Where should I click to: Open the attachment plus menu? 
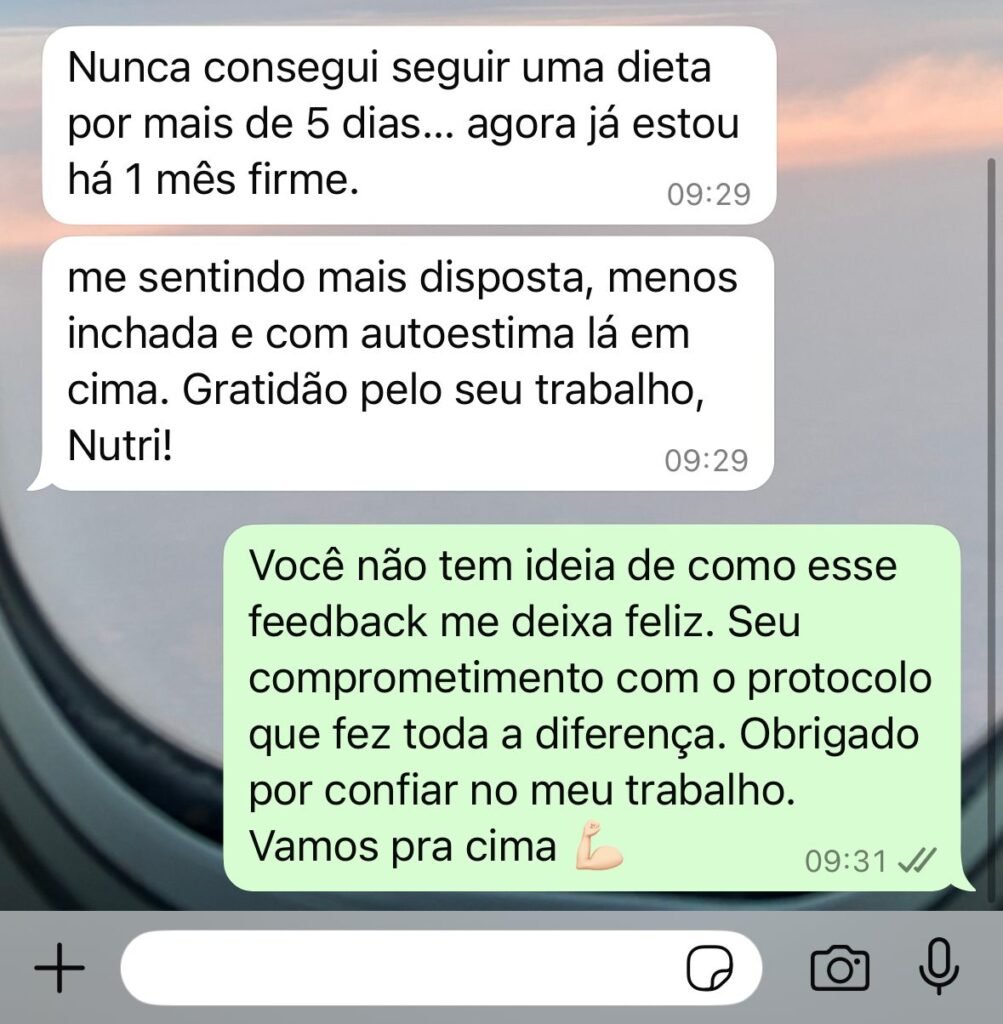pyautogui.click(x=59, y=968)
